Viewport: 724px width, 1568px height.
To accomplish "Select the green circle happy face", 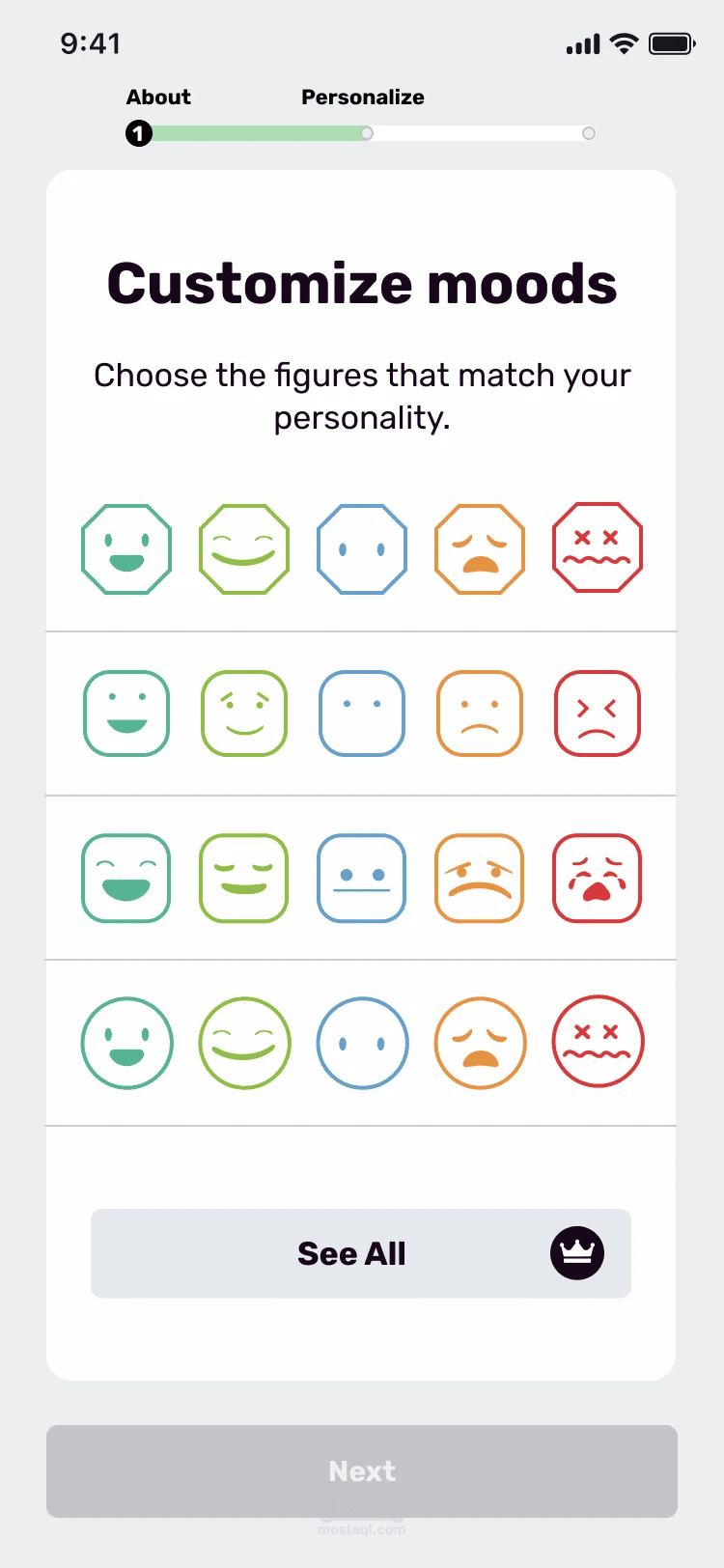I will pyautogui.click(x=127, y=1043).
